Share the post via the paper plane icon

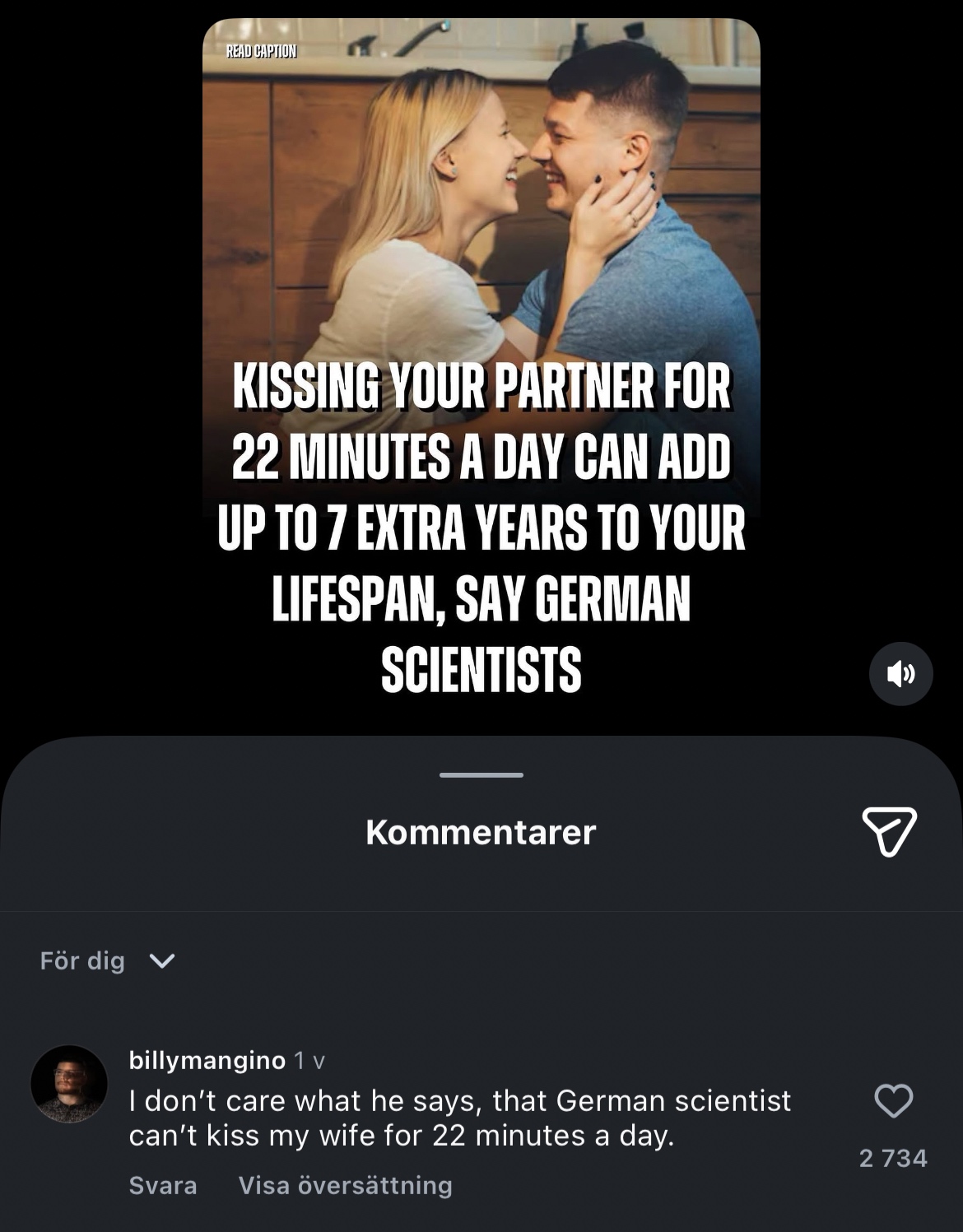889,831
